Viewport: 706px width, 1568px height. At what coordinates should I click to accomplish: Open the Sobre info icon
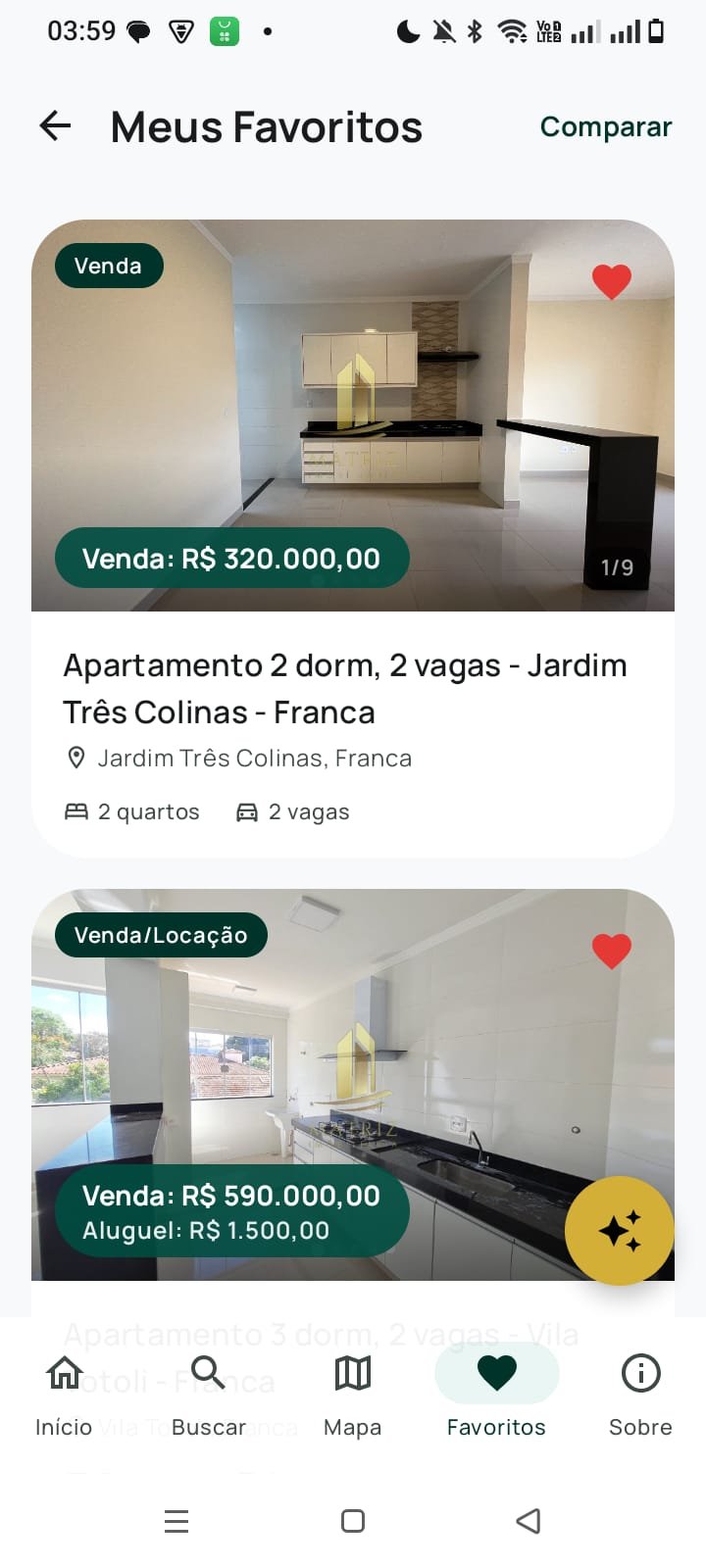click(640, 1372)
